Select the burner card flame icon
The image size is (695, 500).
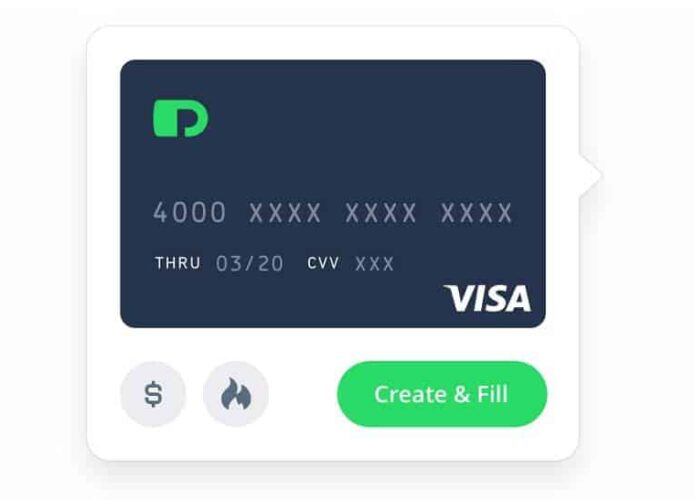[x=236, y=394]
